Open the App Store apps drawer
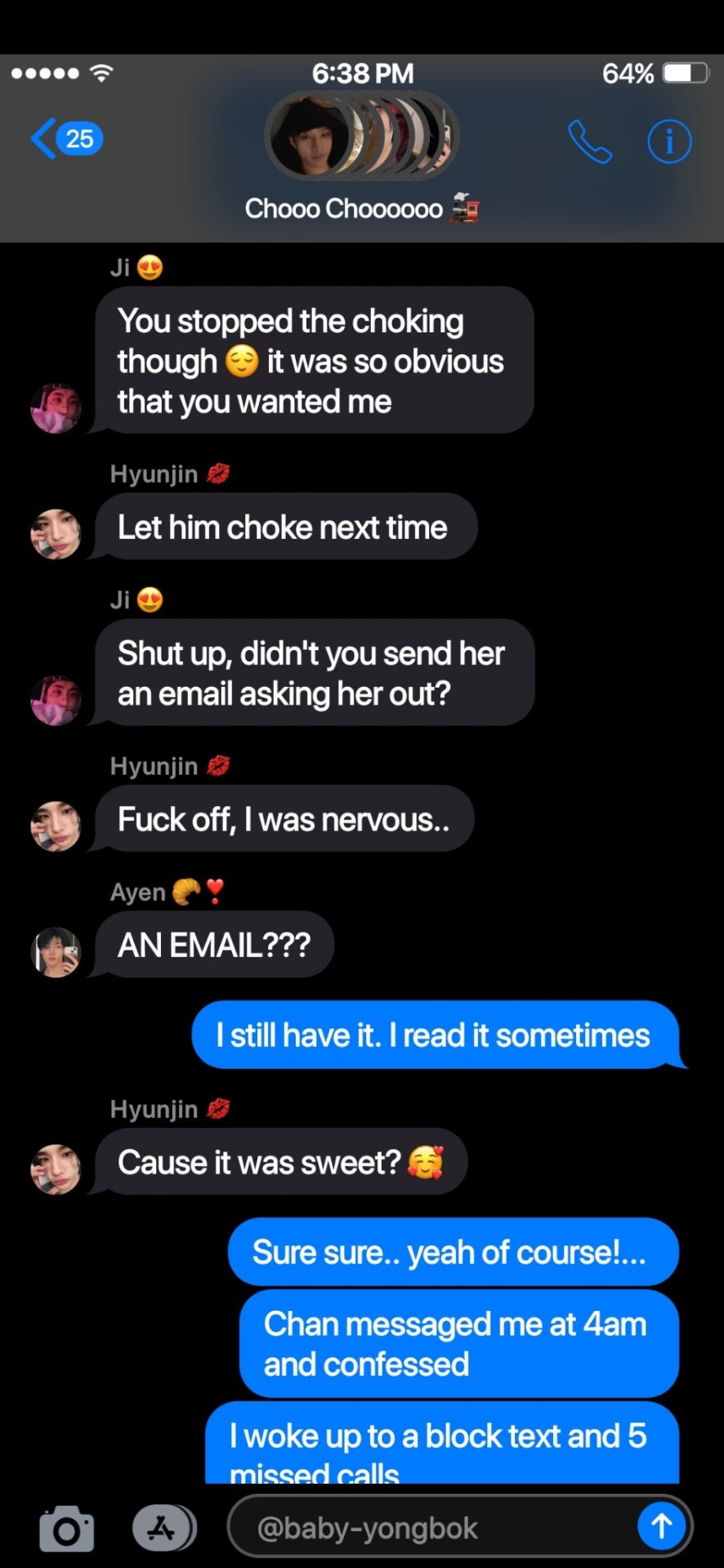This screenshot has width=724, height=1568. pyautogui.click(x=163, y=1528)
